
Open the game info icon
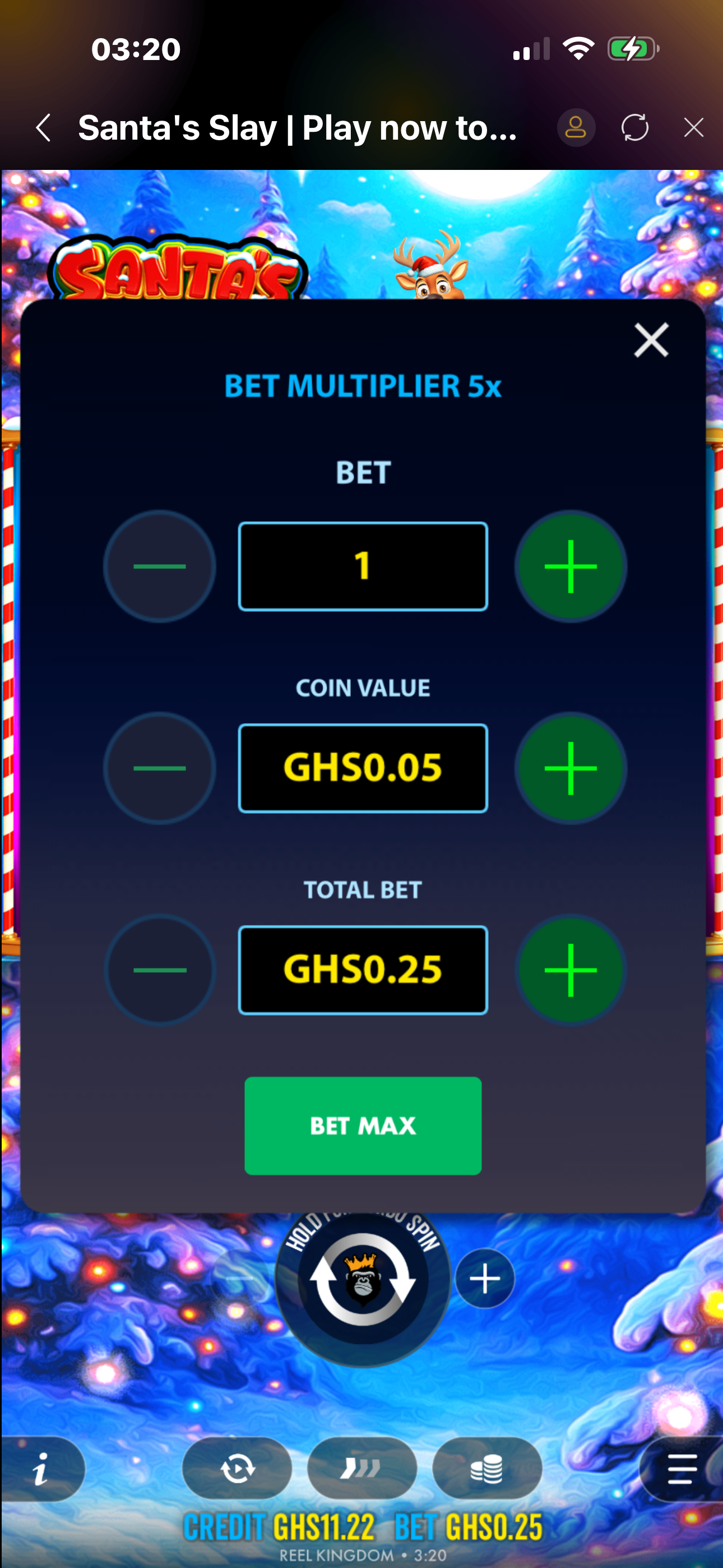click(x=41, y=1469)
